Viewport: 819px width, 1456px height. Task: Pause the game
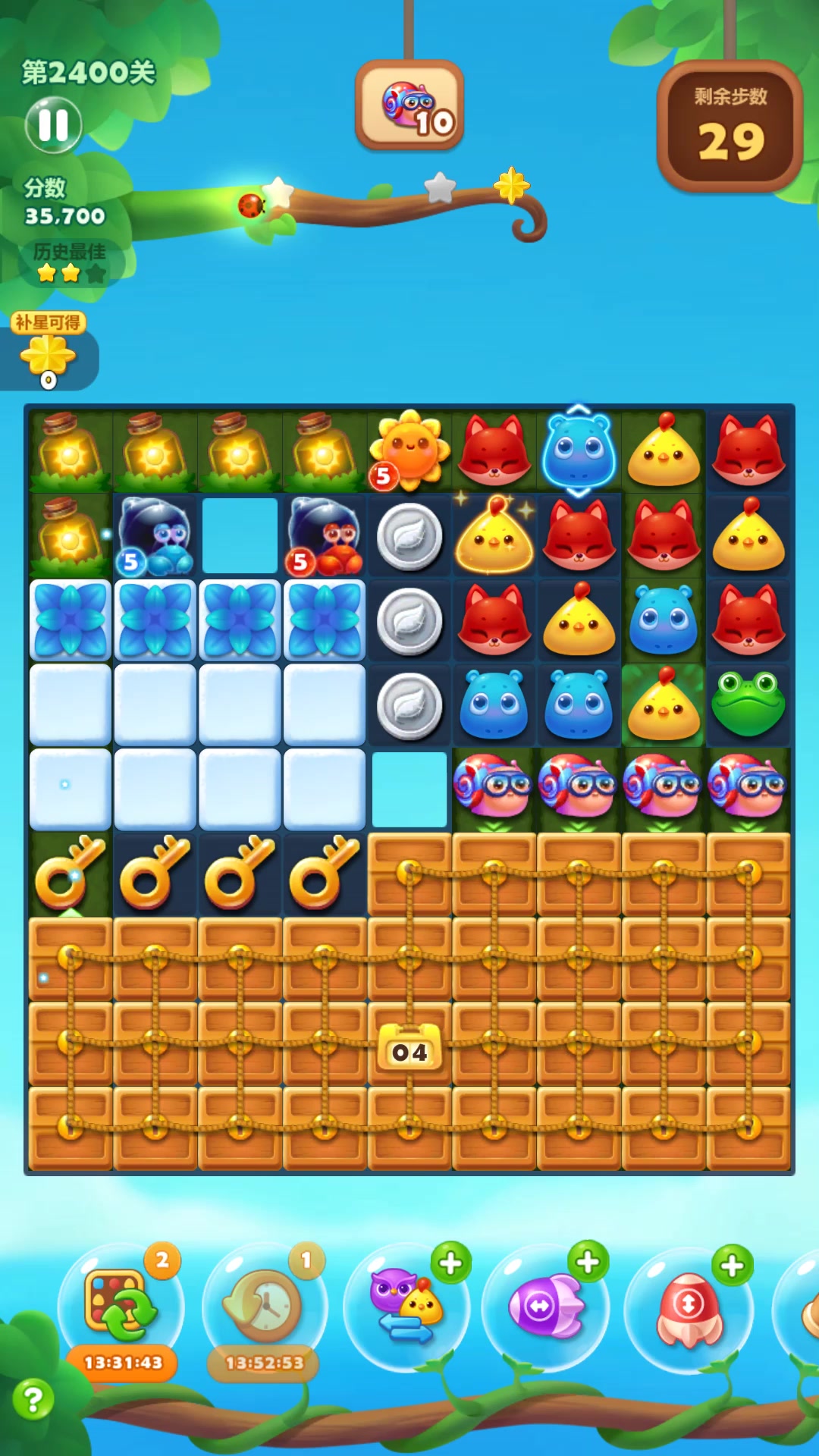[x=53, y=125]
